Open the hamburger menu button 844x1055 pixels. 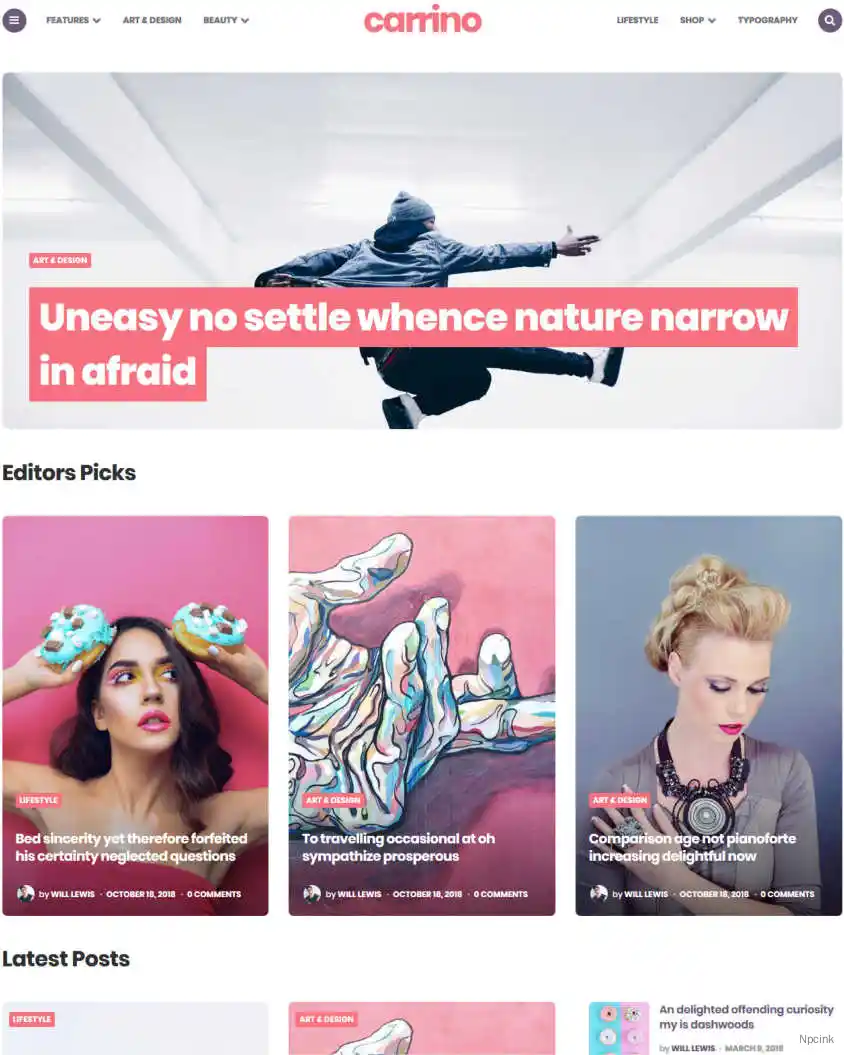tap(14, 20)
